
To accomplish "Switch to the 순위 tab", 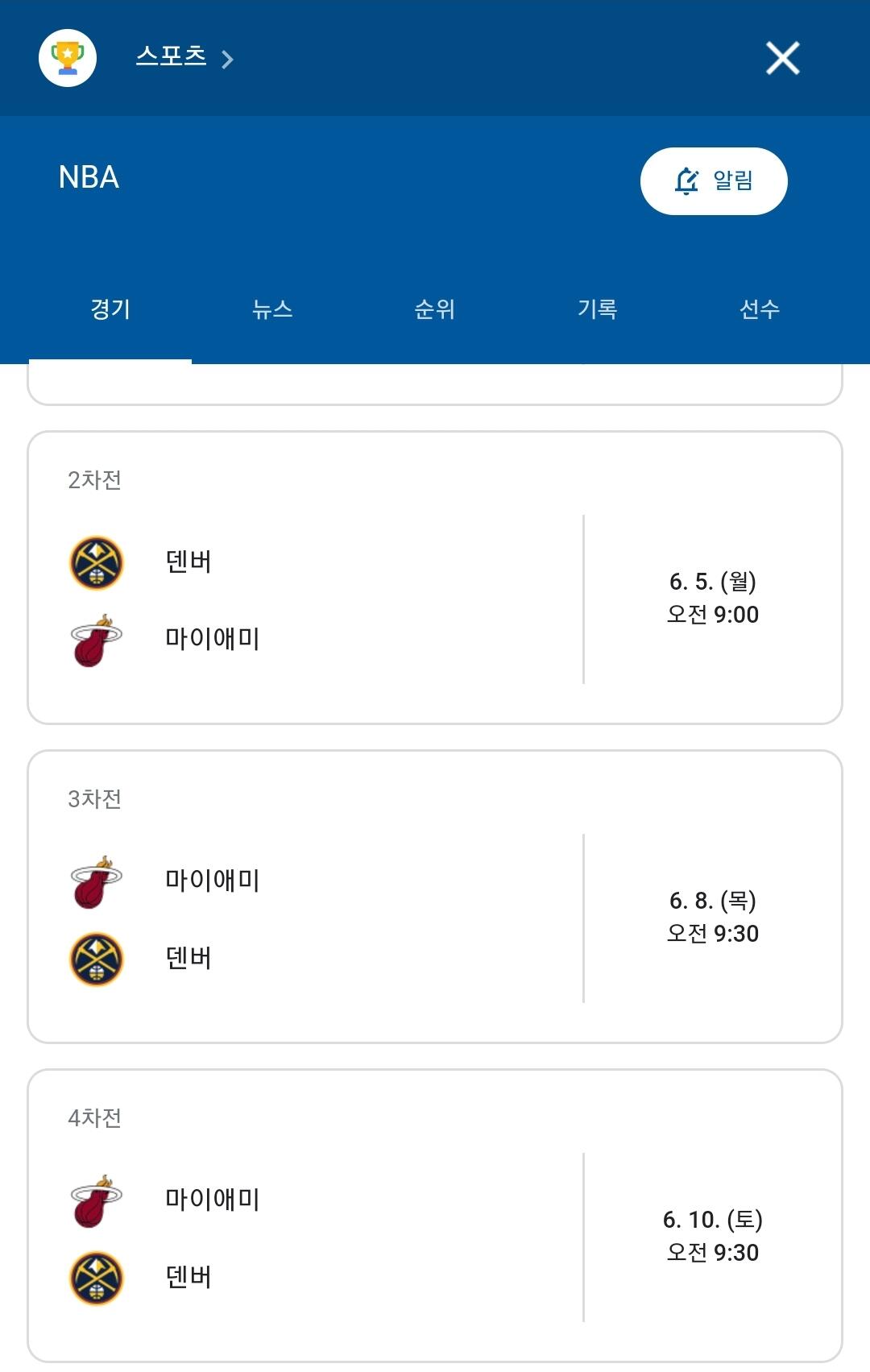I will pyautogui.click(x=435, y=309).
